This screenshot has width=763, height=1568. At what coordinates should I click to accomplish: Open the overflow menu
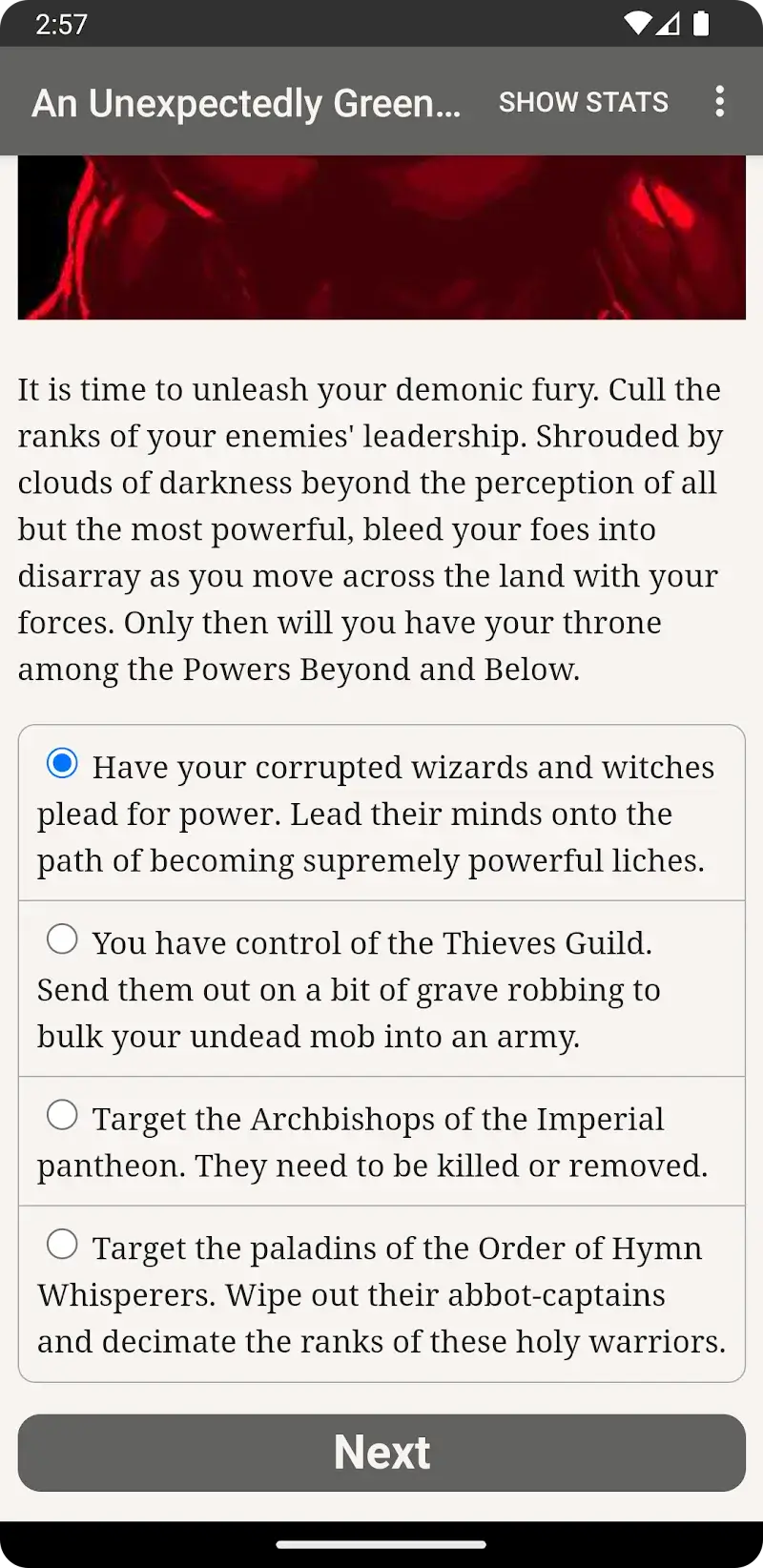click(x=719, y=101)
